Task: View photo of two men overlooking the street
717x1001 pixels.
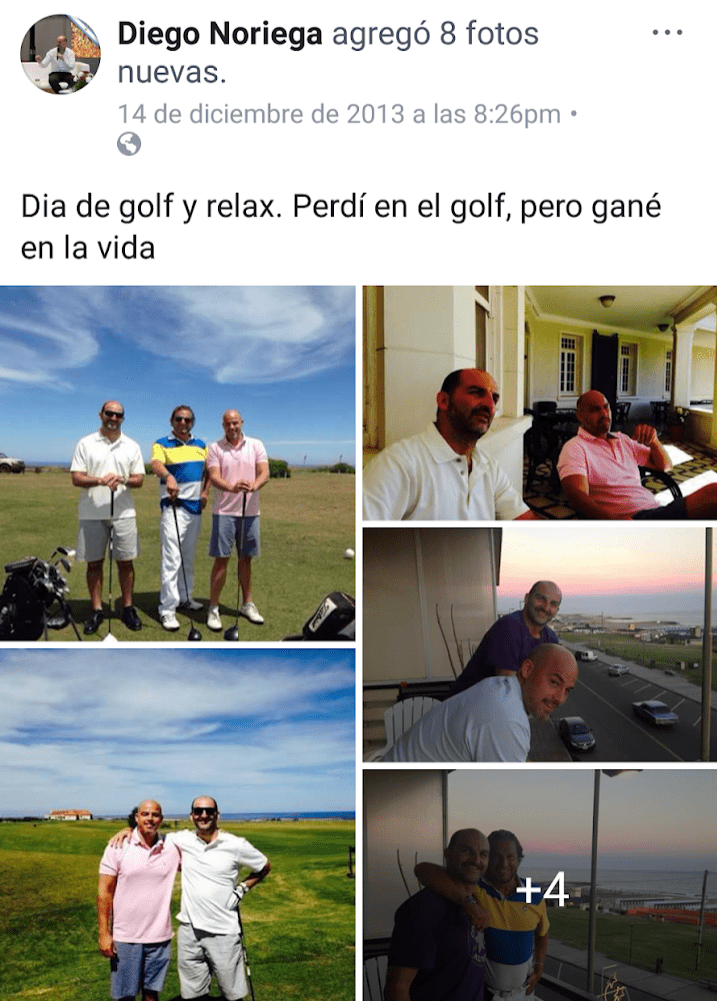Action: click(x=539, y=644)
